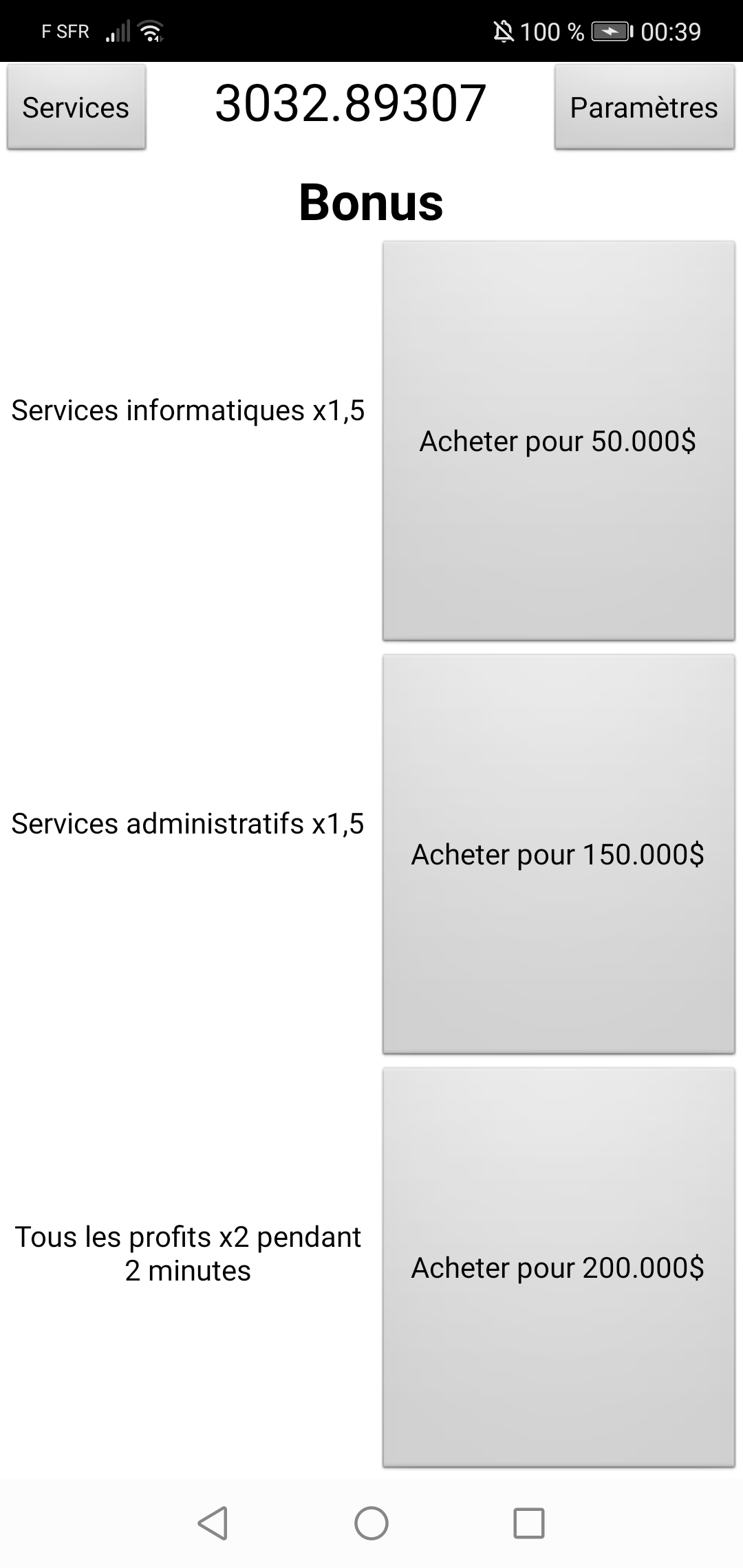This screenshot has height=1568, width=743.
Task: Return to the home screen
Action: tap(371, 1523)
